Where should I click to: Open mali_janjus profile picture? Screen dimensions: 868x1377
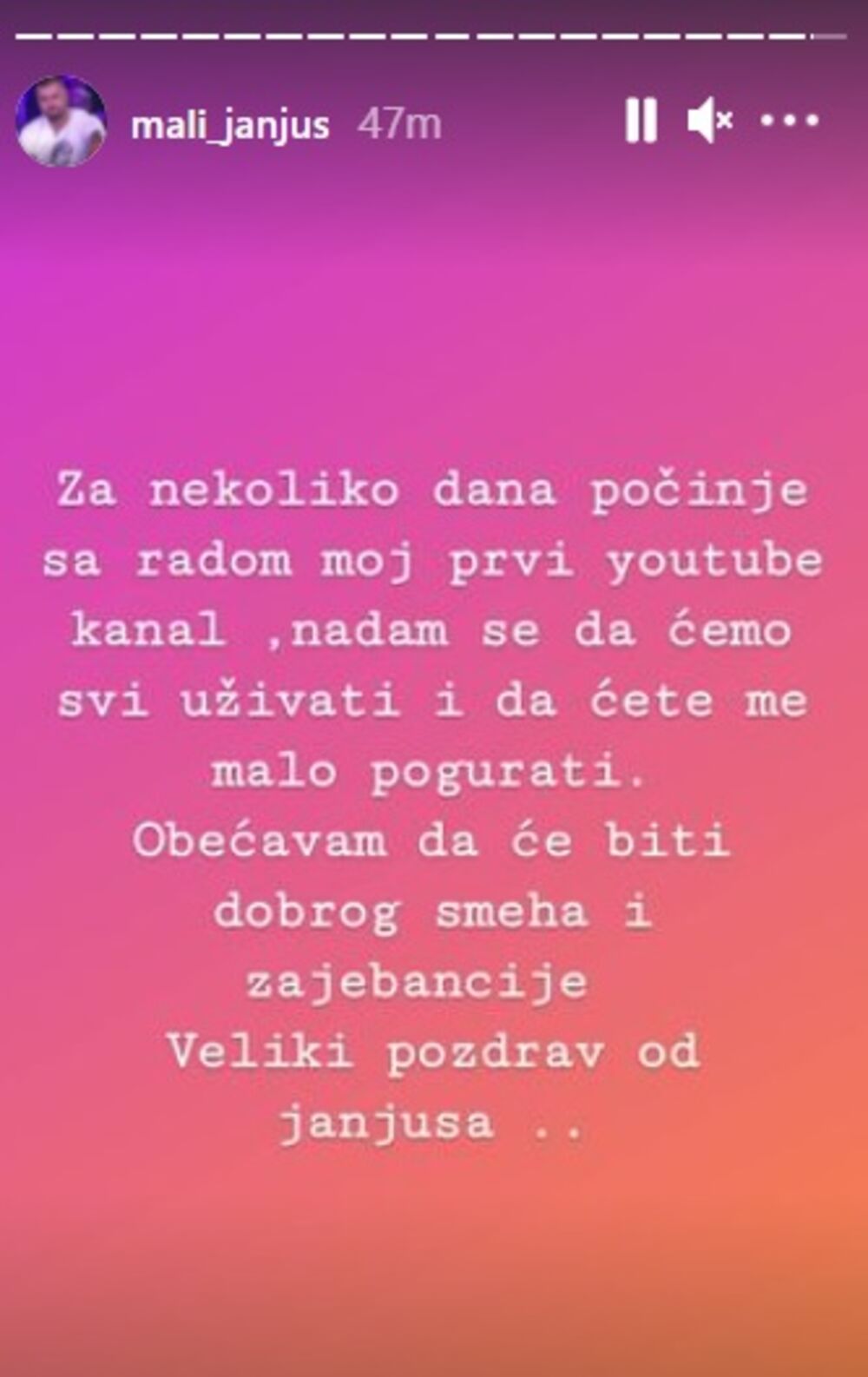[x=61, y=122]
